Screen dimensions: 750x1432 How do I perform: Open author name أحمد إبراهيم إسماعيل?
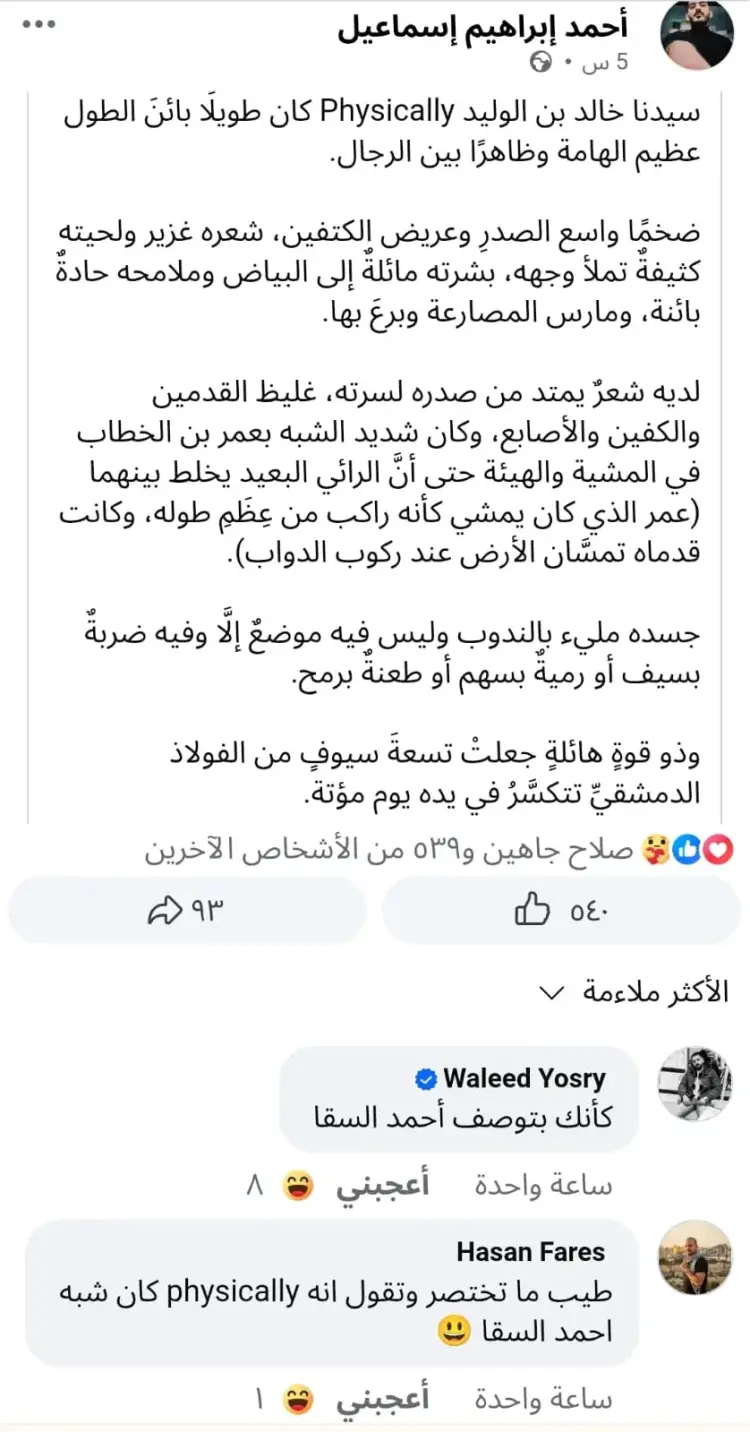click(483, 27)
